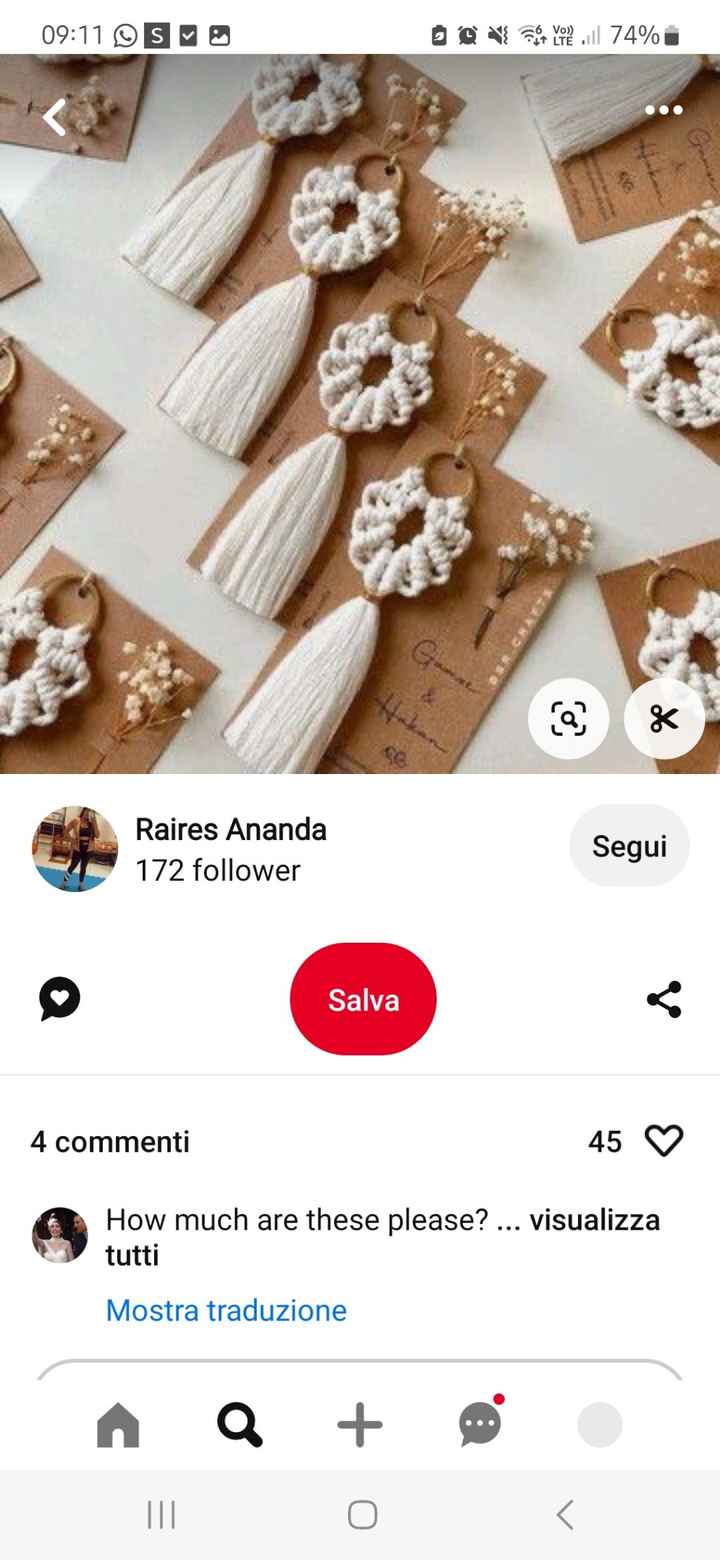Open the three-dots options menu
Viewport: 720px width, 1560px height.
click(x=663, y=111)
